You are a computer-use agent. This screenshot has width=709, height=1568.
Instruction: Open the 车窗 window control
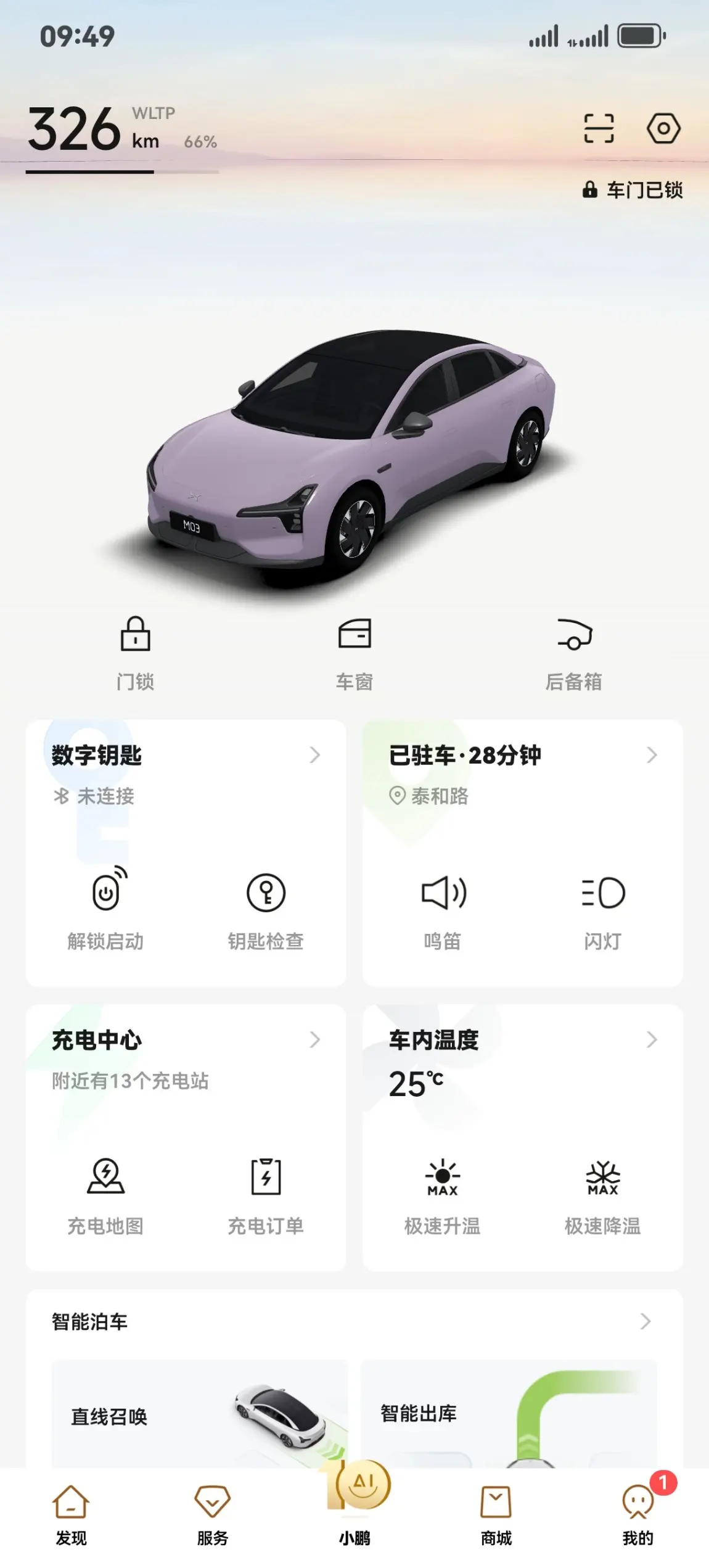[x=354, y=652]
